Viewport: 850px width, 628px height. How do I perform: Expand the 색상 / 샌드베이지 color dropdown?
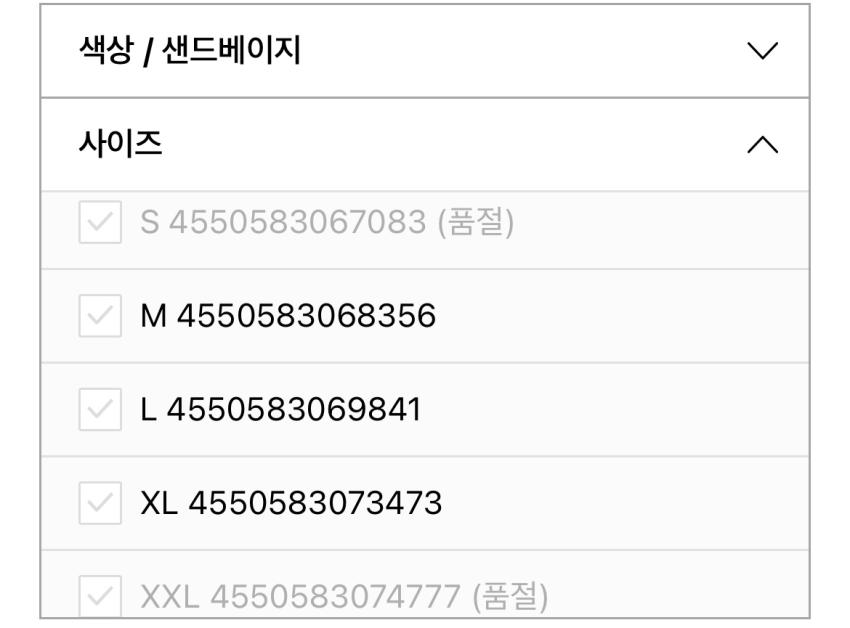tap(425, 51)
